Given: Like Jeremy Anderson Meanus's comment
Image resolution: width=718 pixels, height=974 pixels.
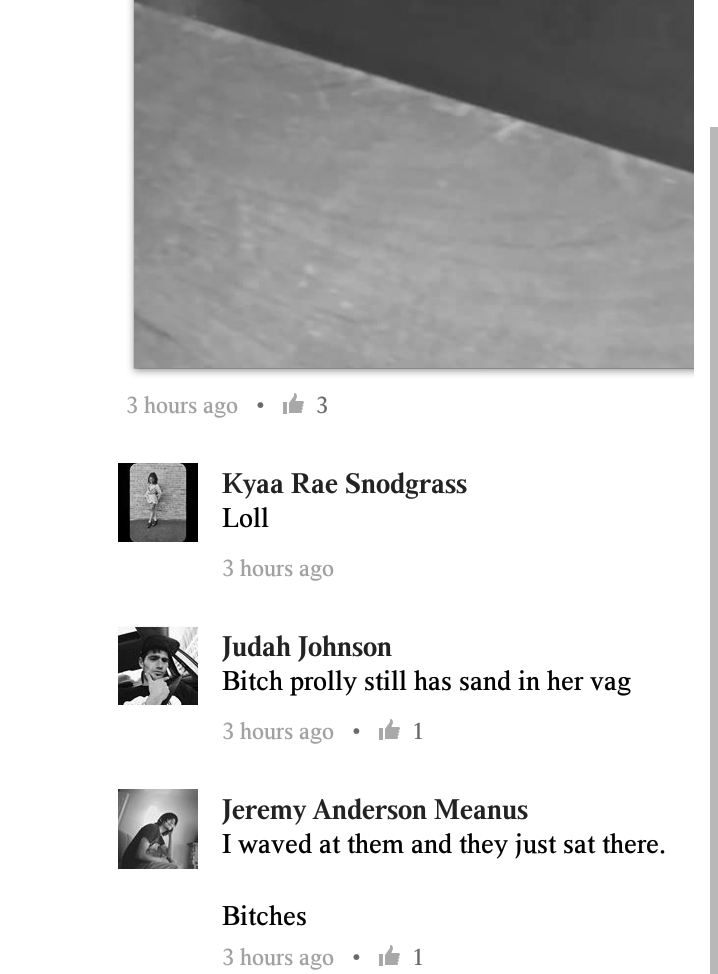Looking at the screenshot, I should point(389,957).
